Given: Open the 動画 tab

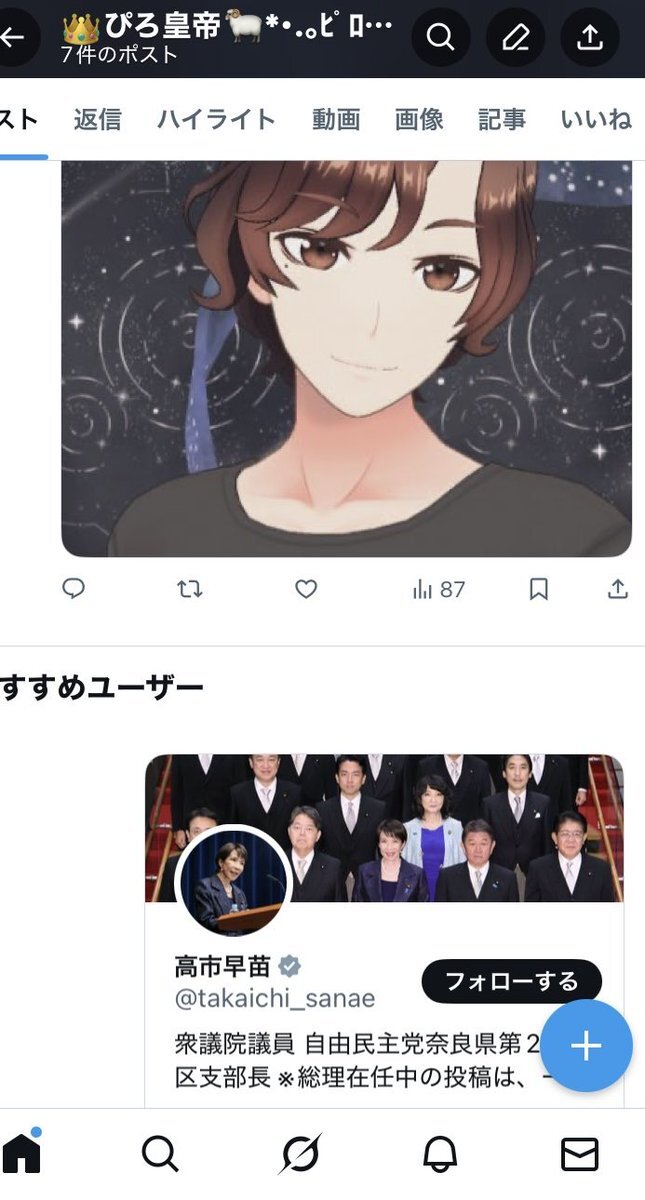Looking at the screenshot, I should pos(335,120).
